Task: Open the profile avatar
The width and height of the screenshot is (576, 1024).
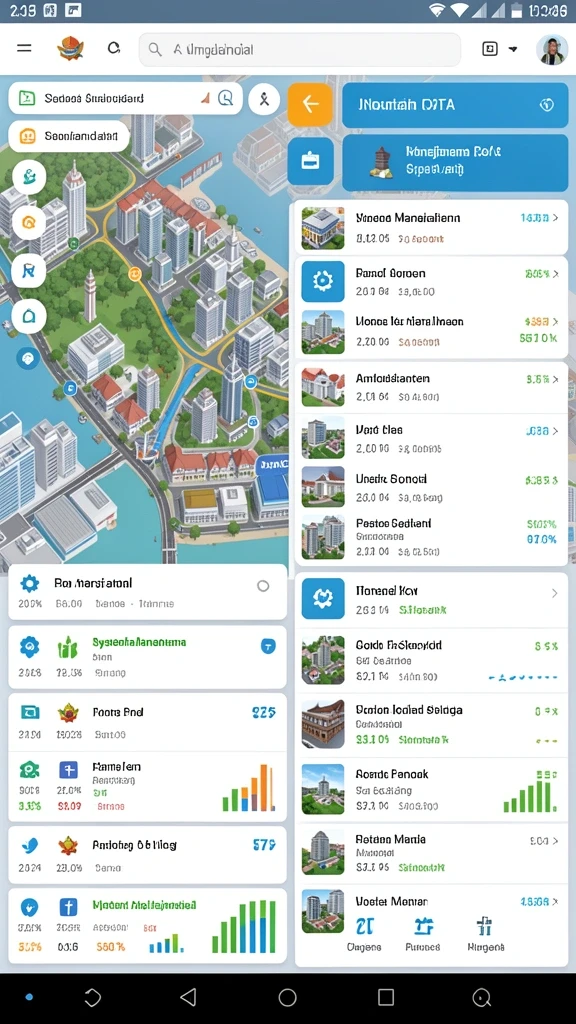Action: (x=551, y=50)
